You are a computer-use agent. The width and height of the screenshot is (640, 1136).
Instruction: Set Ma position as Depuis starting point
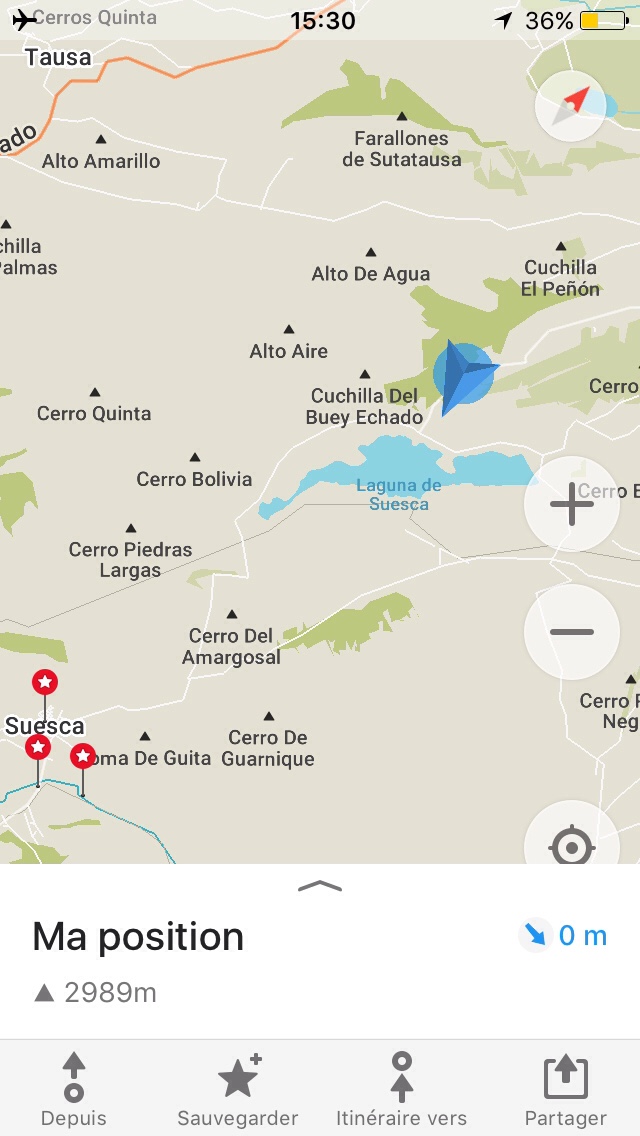pos(74,1090)
